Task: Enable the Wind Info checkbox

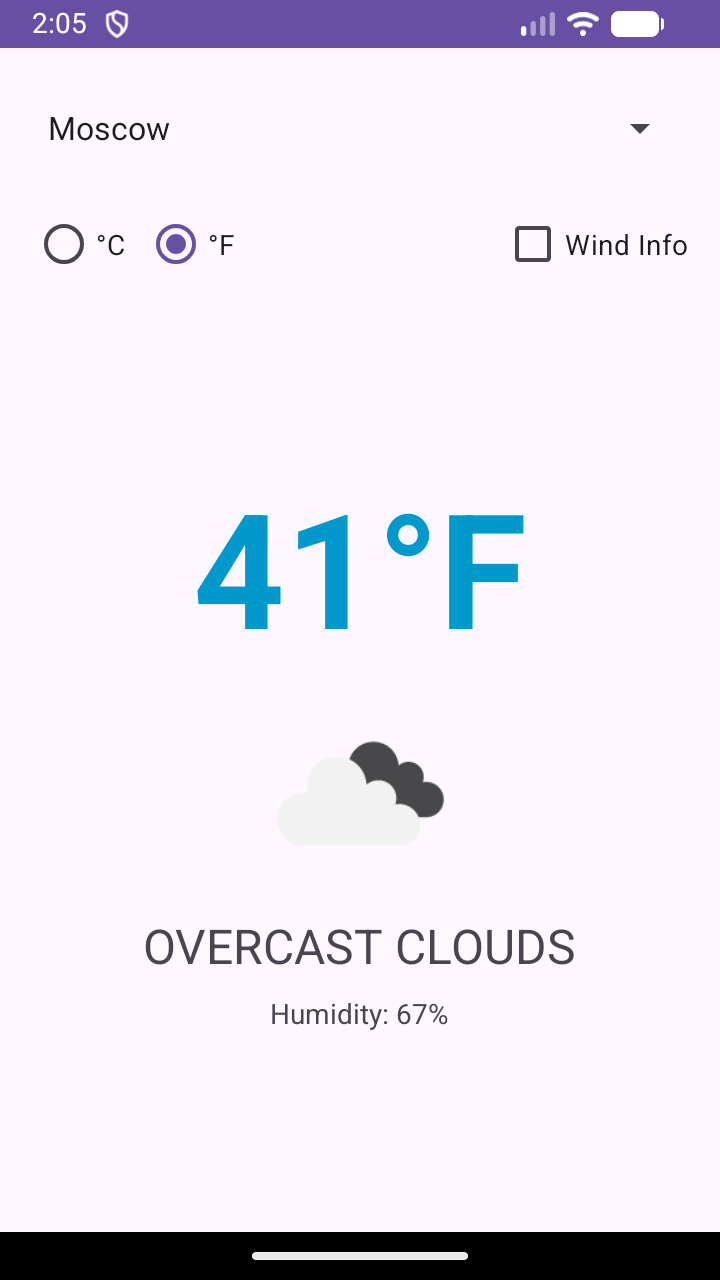Action: point(533,245)
